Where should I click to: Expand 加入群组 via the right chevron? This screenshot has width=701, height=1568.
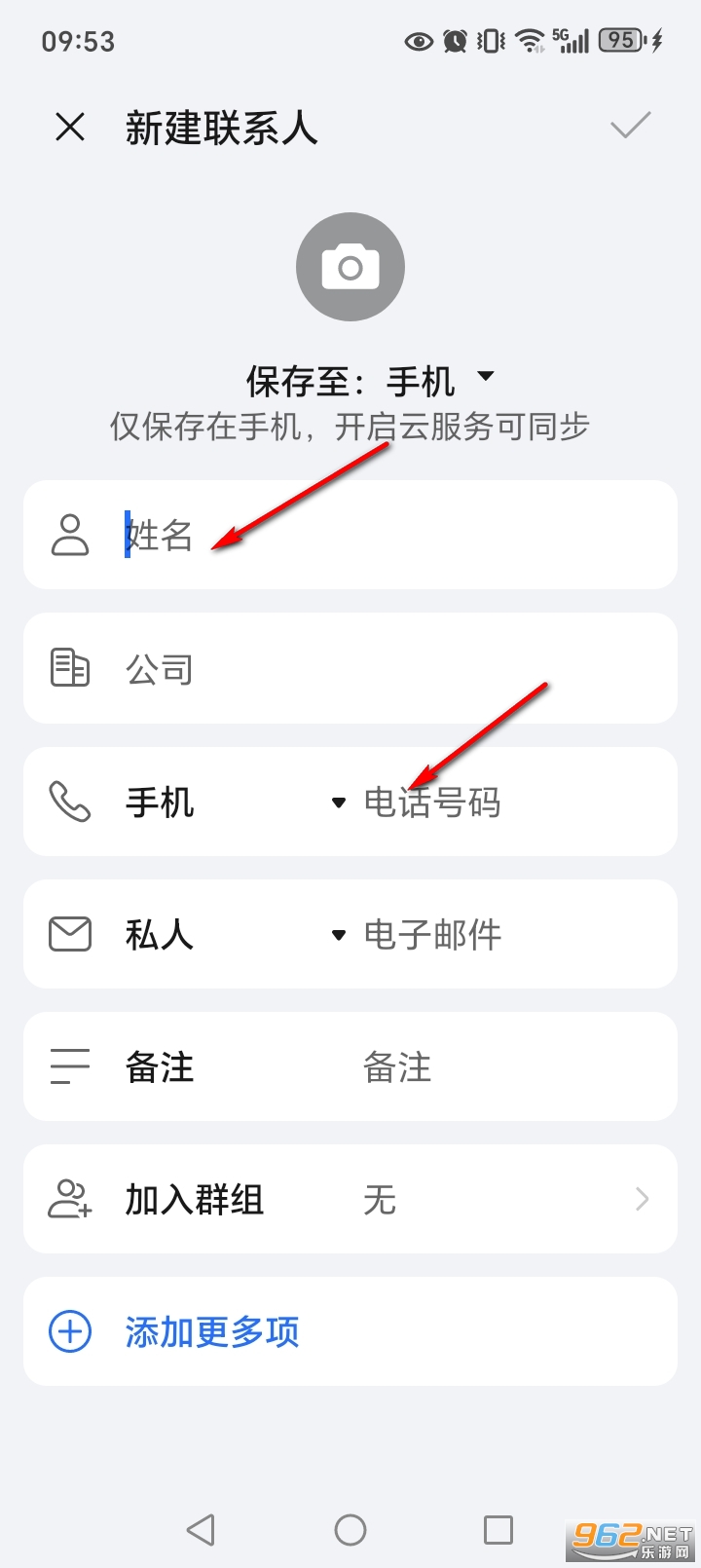(x=640, y=1200)
